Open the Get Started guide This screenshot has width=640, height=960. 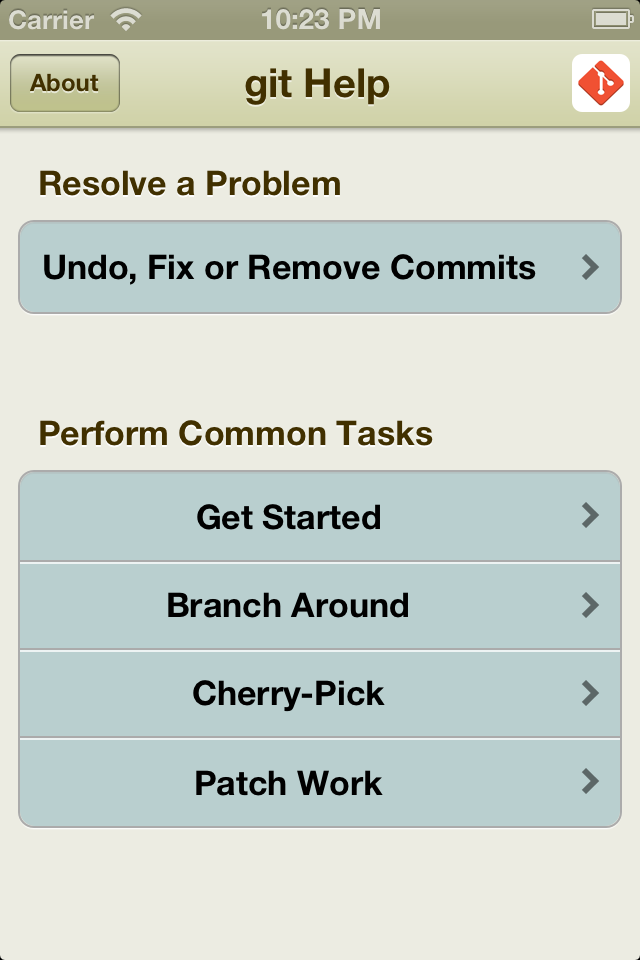(320, 517)
